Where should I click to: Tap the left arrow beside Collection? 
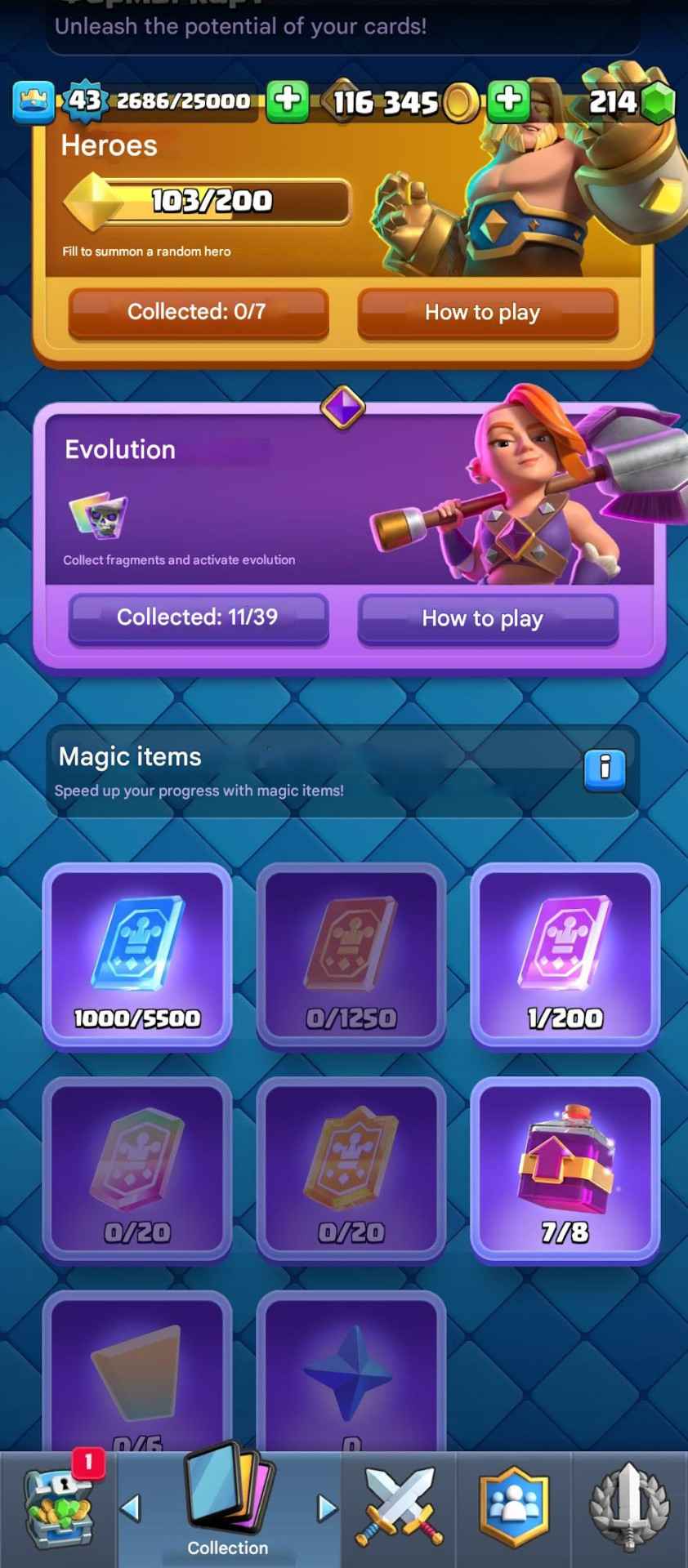(131, 1508)
